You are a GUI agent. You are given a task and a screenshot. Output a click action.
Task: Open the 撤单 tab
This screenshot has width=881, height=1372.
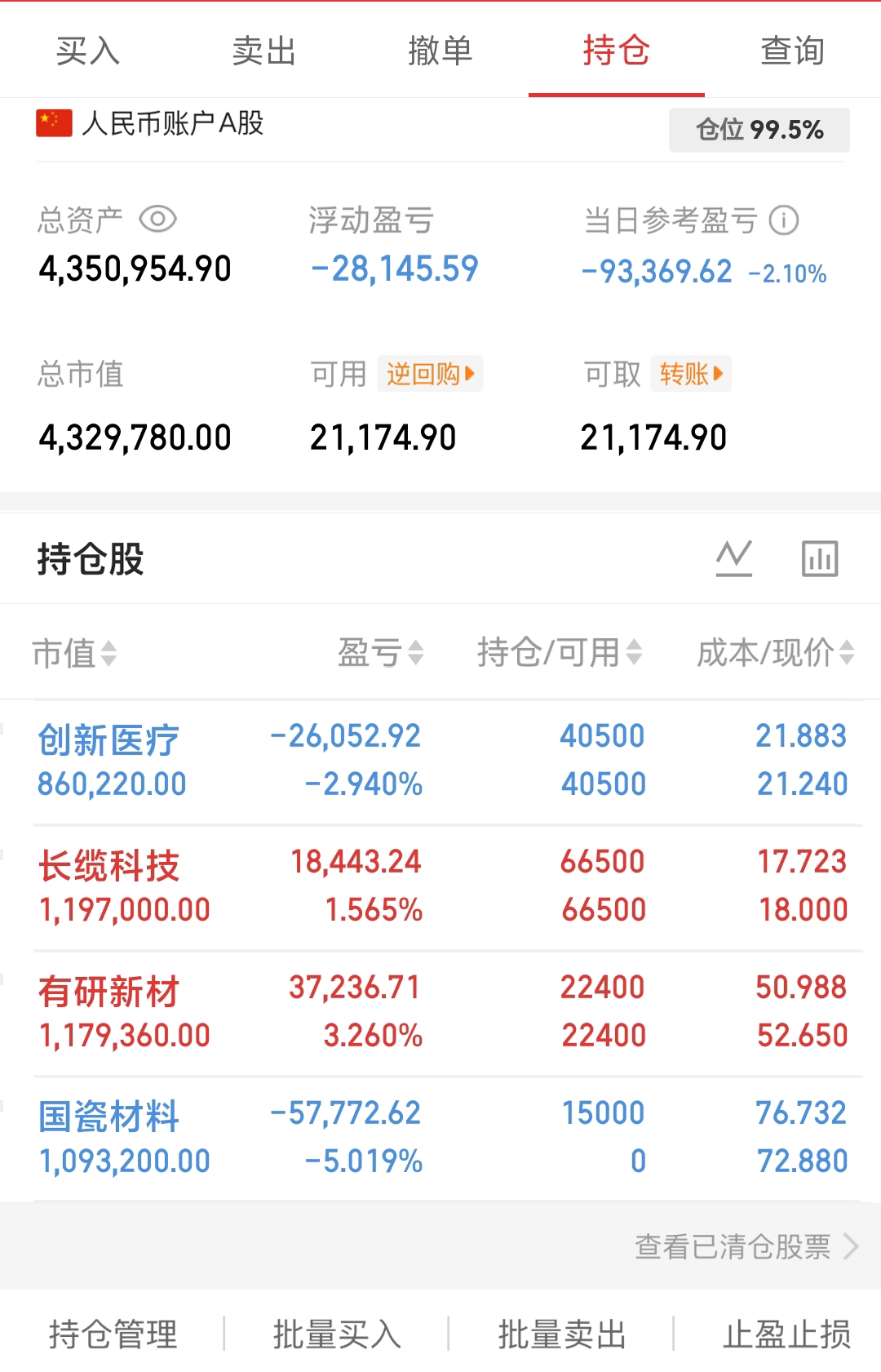[x=440, y=51]
